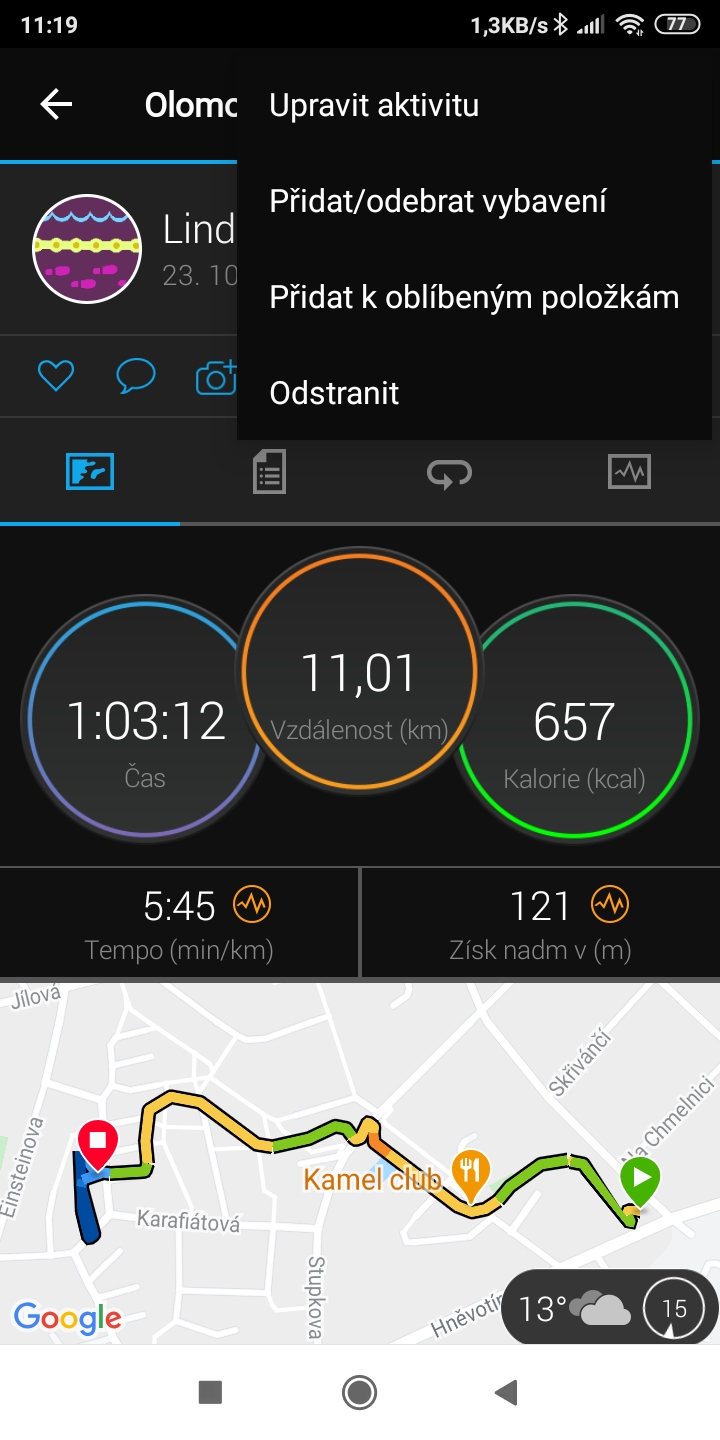Like the activity with the heart icon
Viewport: 720px width, 1440px height.
(x=56, y=376)
